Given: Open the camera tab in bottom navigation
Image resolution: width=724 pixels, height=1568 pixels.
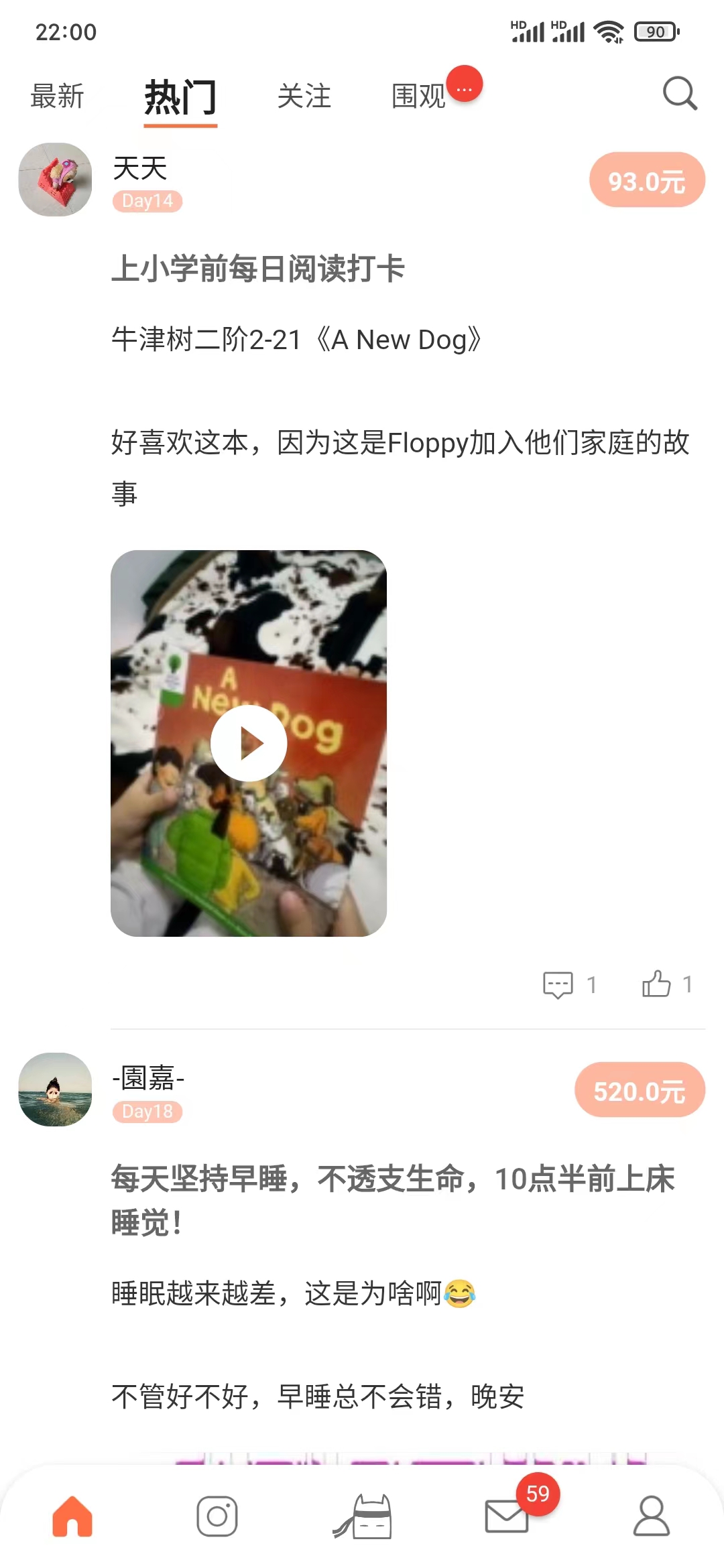Looking at the screenshot, I should [x=217, y=1516].
